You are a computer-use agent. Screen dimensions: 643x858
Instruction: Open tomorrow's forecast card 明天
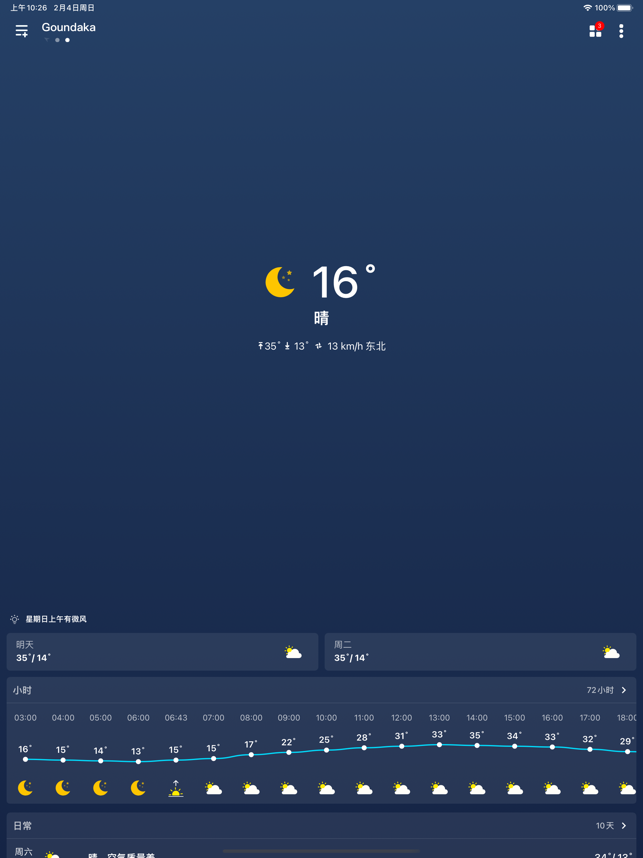click(x=162, y=652)
